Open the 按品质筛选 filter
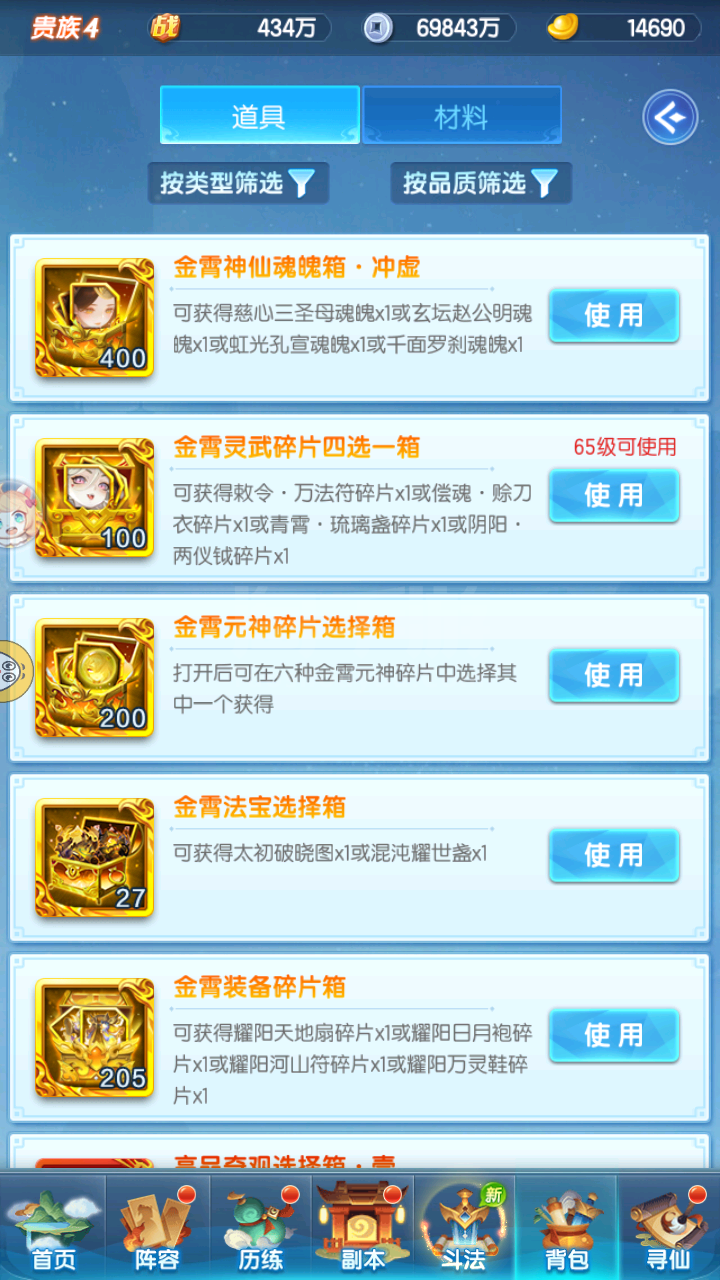The width and height of the screenshot is (720, 1280). (481, 183)
